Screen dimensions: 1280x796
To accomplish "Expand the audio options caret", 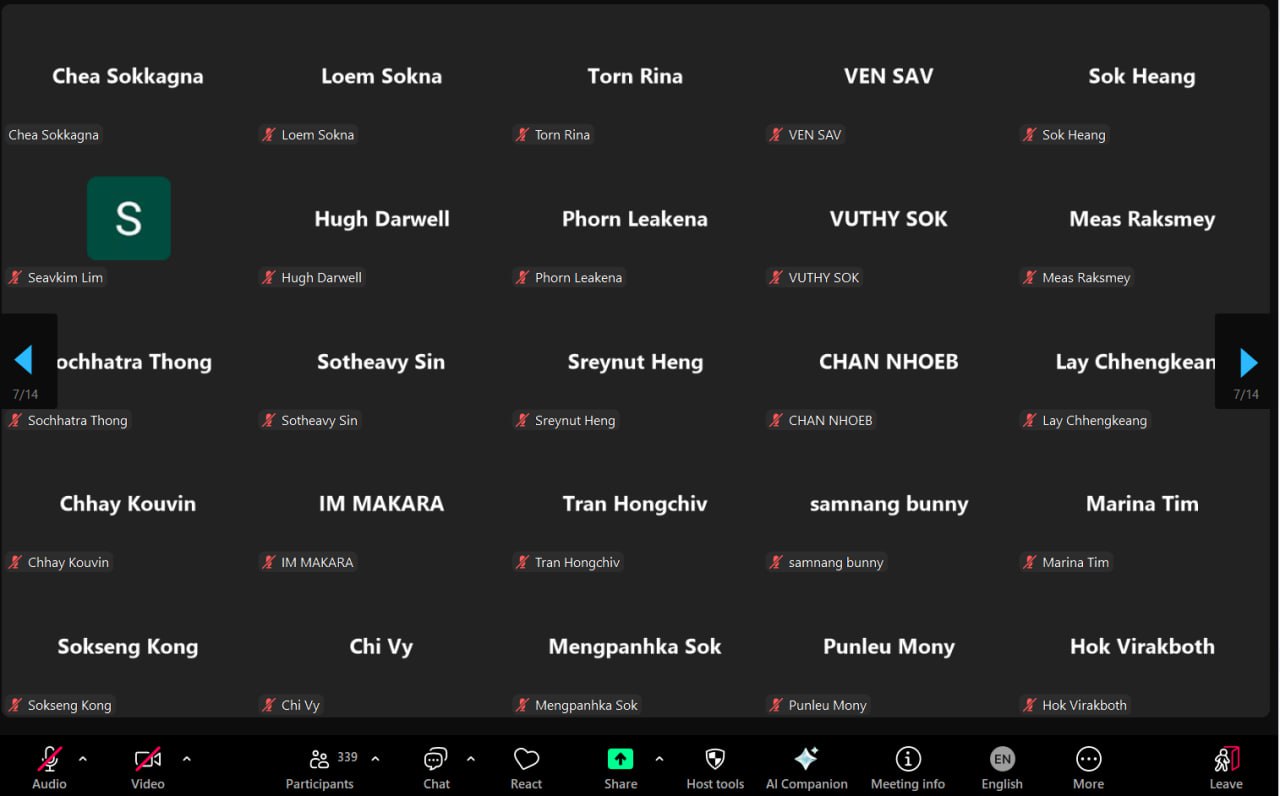I will (x=83, y=758).
